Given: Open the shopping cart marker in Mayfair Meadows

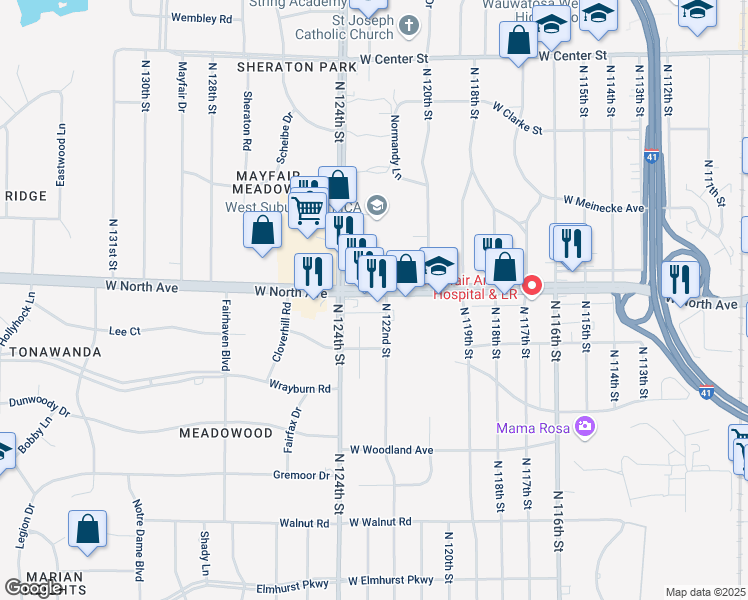Looking at the screenshot, I should pyautogui.click(x=307, y=211).
